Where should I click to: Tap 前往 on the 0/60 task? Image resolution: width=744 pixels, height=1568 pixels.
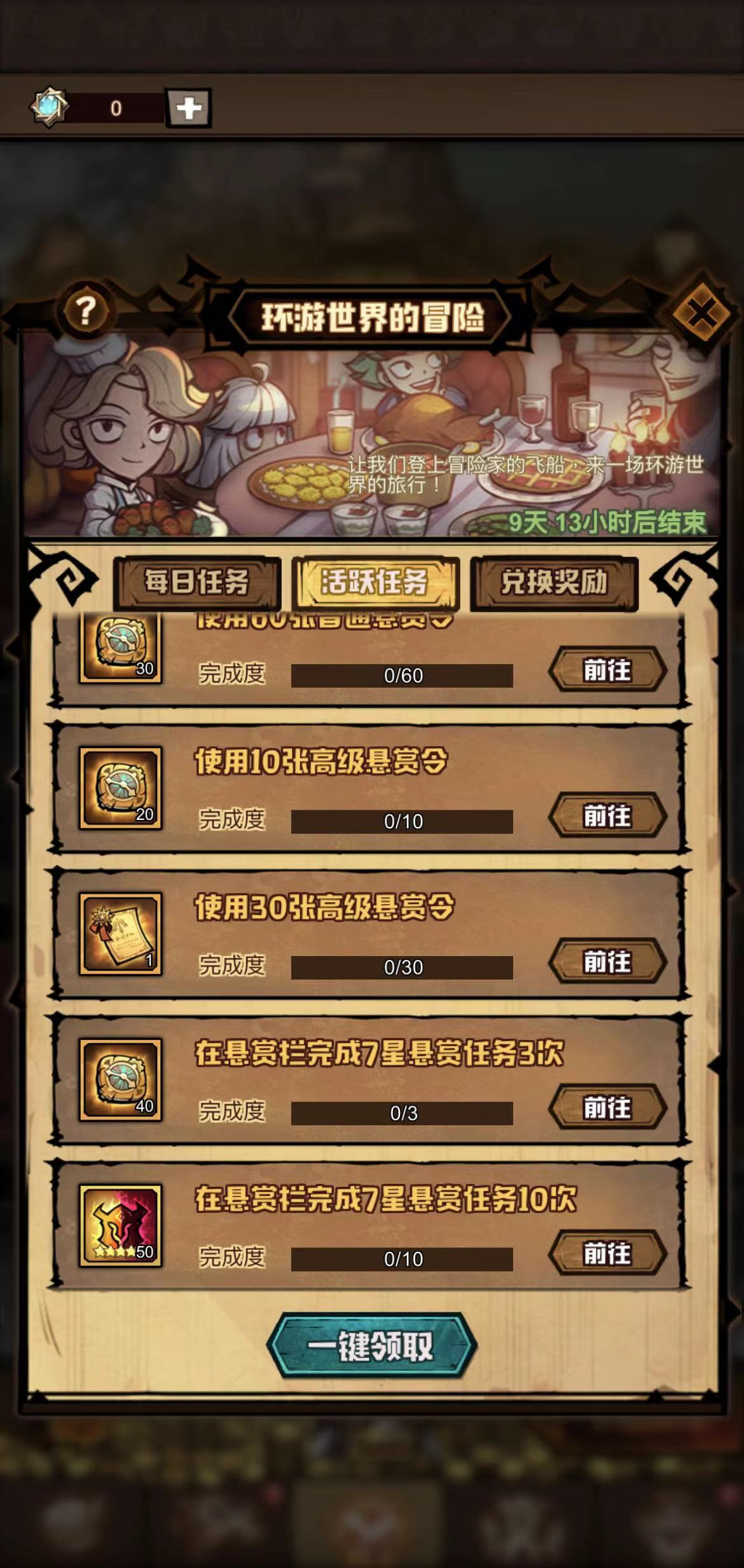point(607,670)
